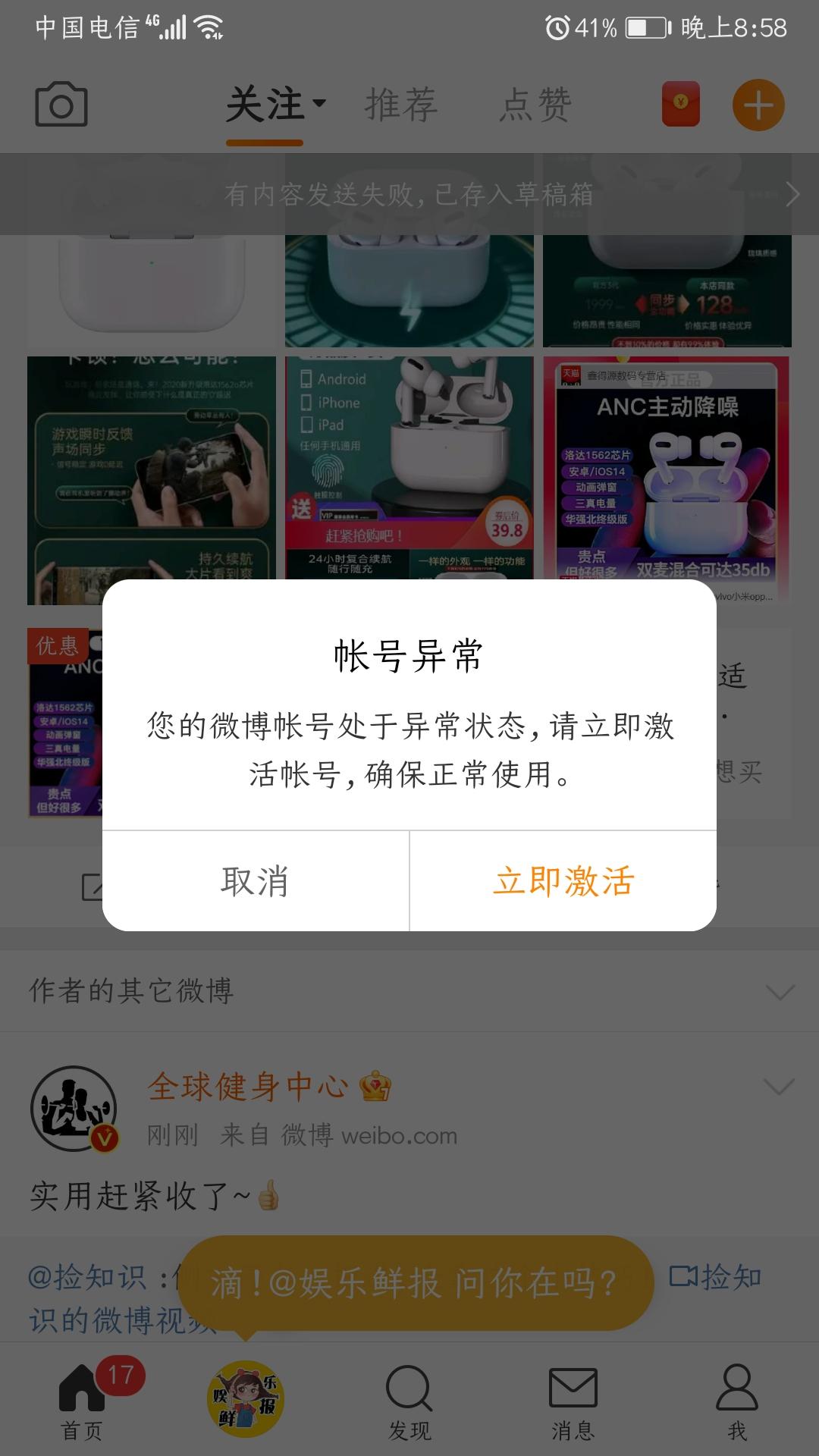819x1456 pixels.
Task: Open 全球健身中心 profile avatar
Action: [x=74, y=1109]
